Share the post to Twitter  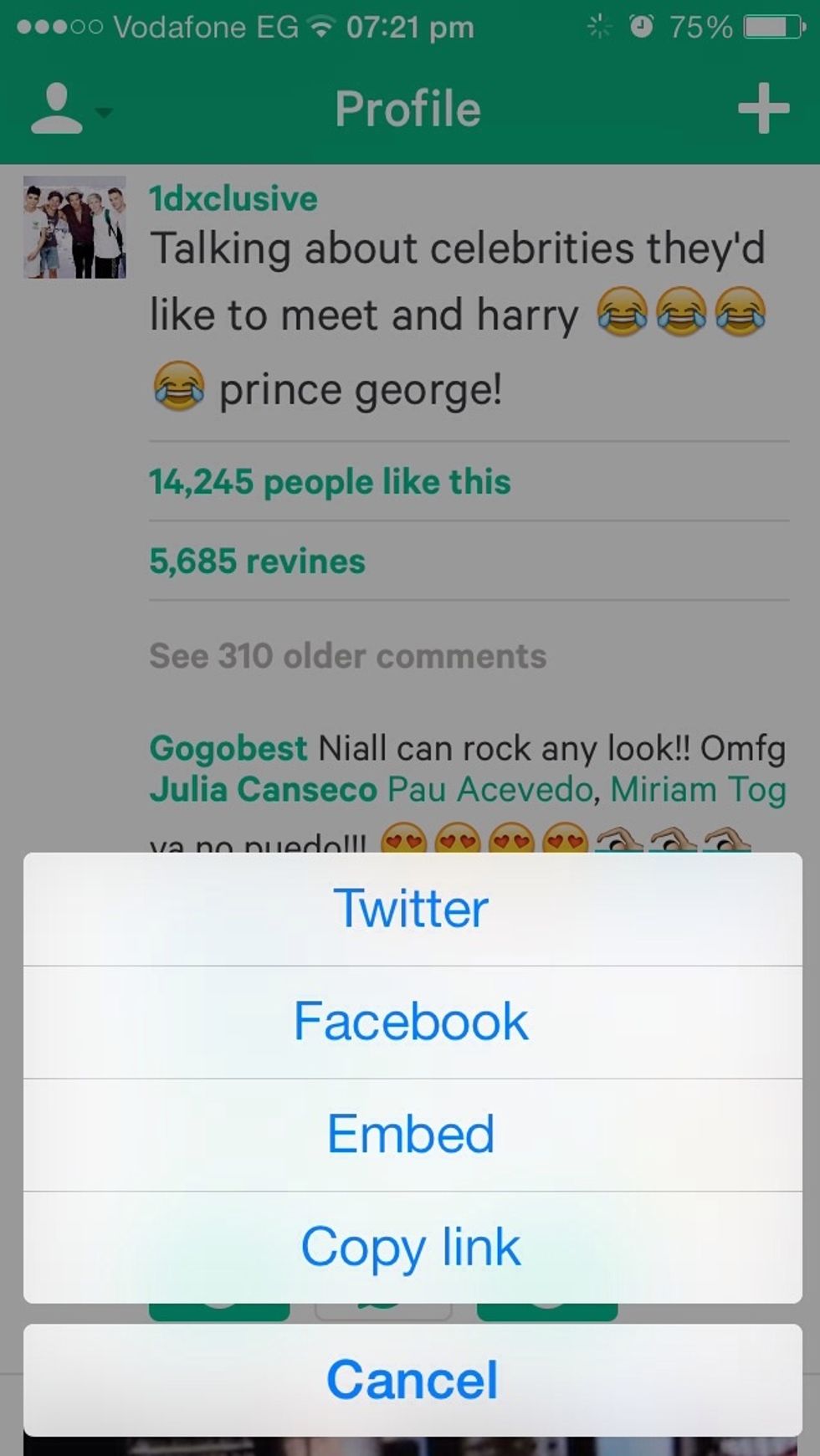click(412, 909)
